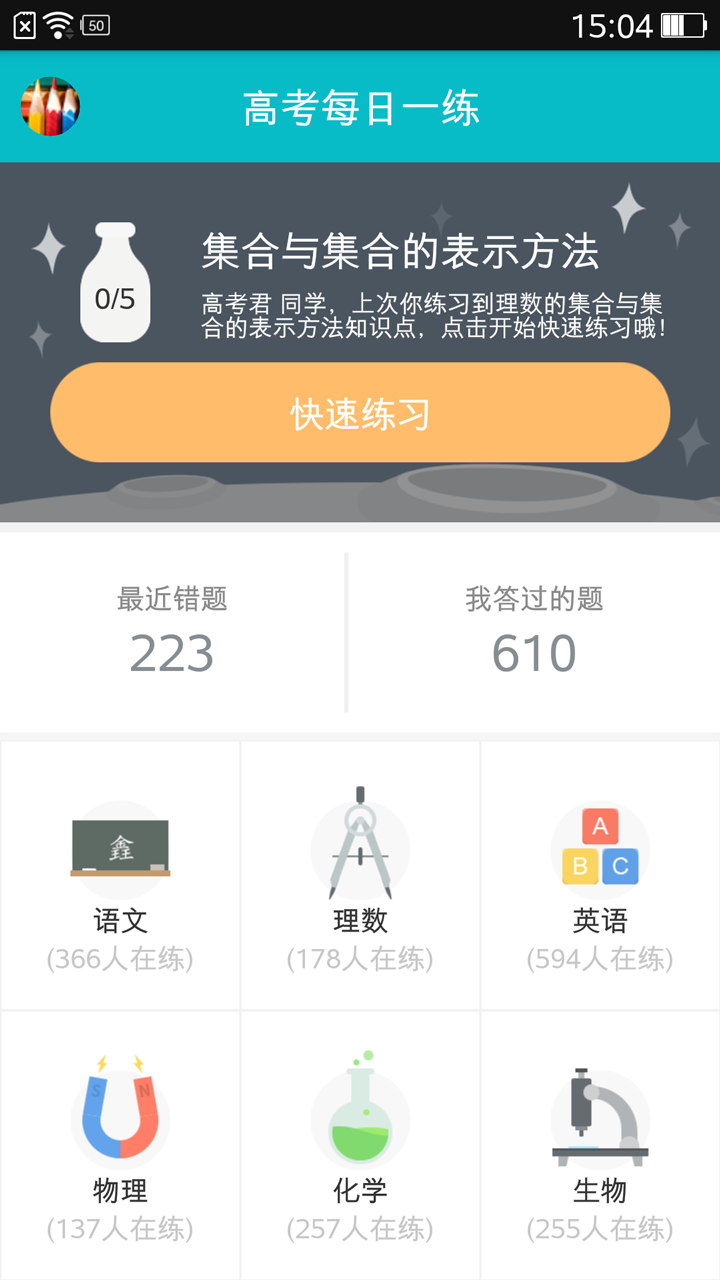This screenshot has width=720, height=1280.
Task: Open 我答过的题 answered questions
Action: pyautogui.click(x=534, y=632)
